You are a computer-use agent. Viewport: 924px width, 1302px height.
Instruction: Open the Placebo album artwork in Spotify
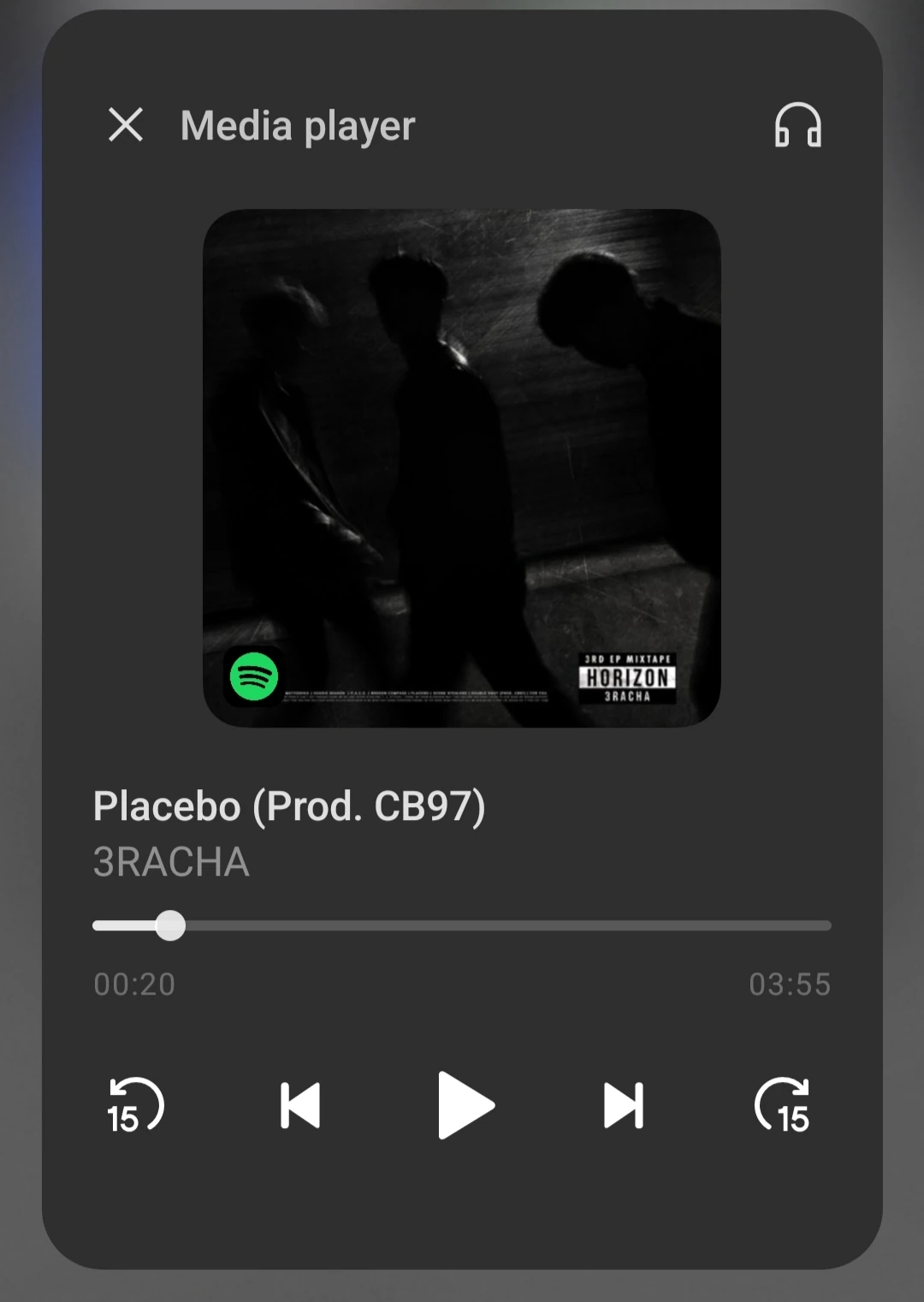(461, 468)
